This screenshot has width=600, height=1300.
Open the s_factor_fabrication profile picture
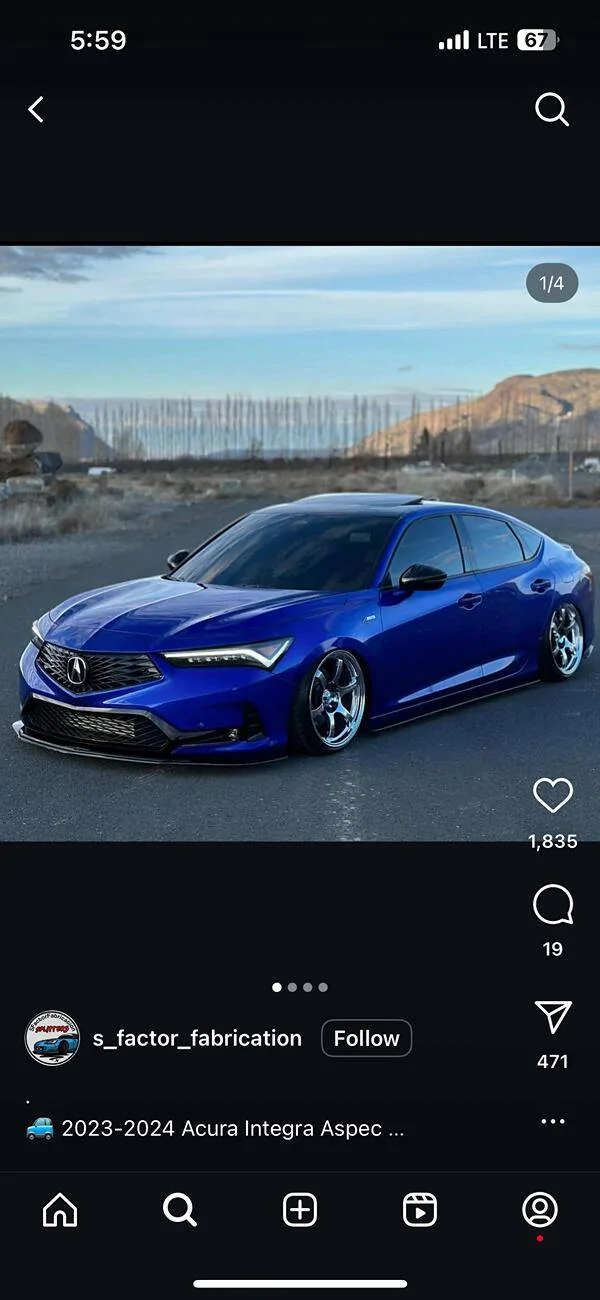pos(52,1038)
